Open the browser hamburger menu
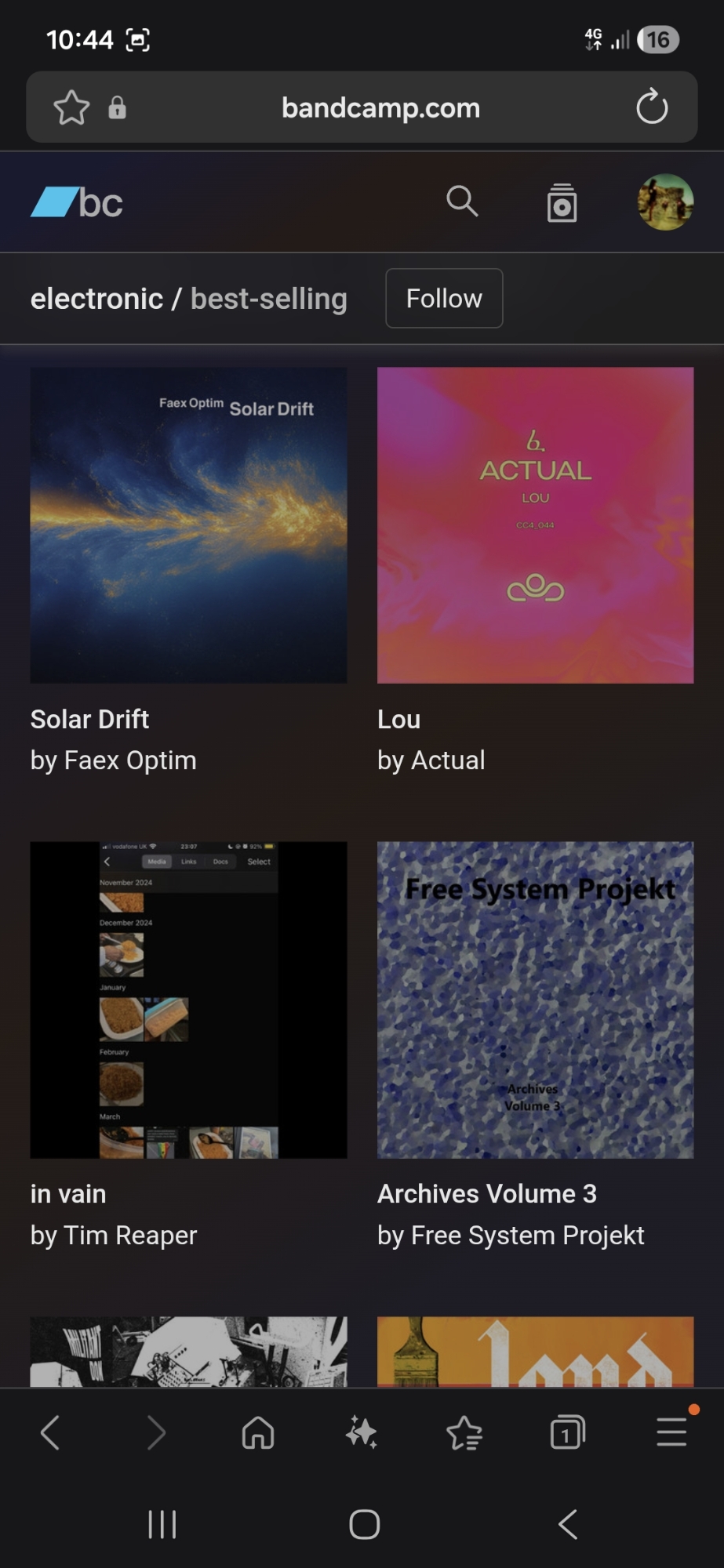The image size is (724, 1568). (671, 1433)
